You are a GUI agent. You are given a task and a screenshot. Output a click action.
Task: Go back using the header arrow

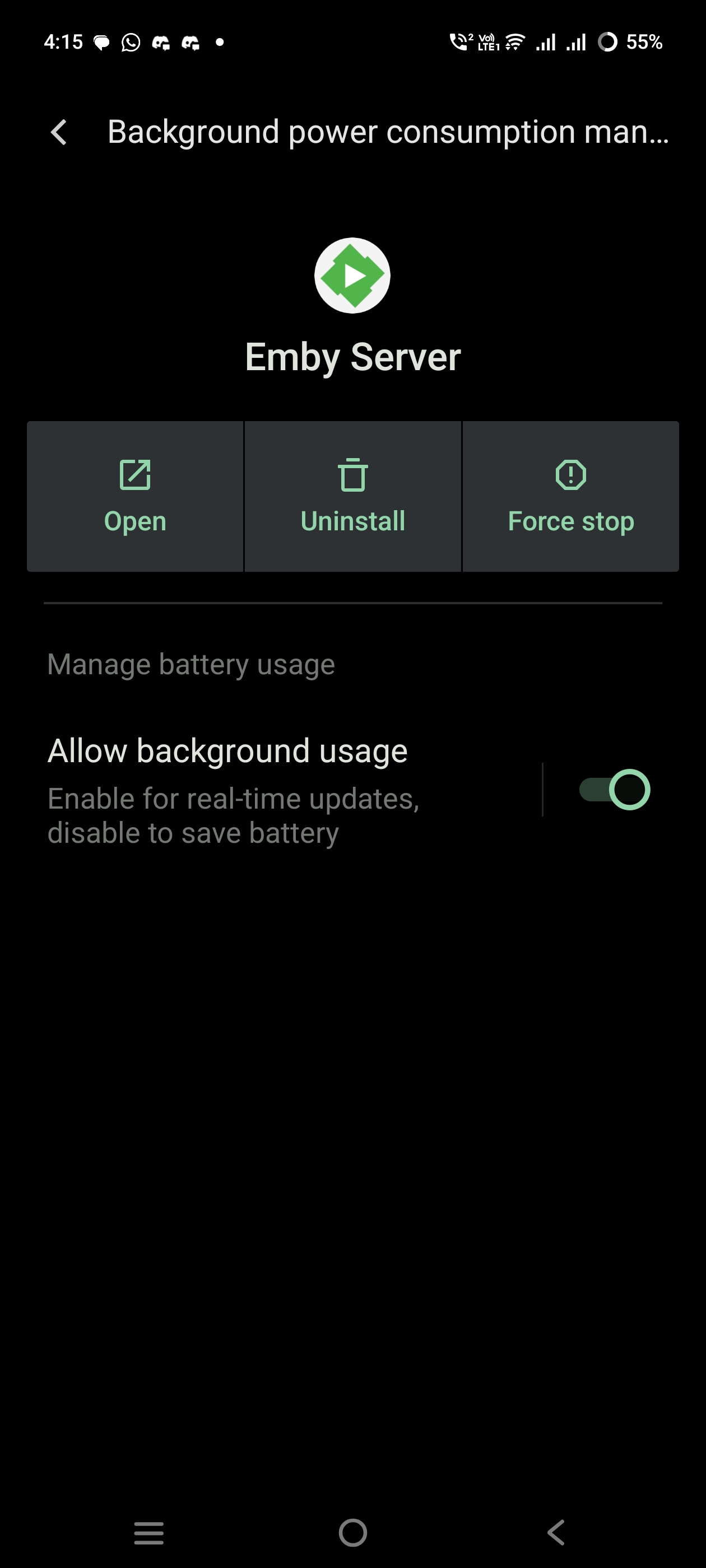coord(59,132)
